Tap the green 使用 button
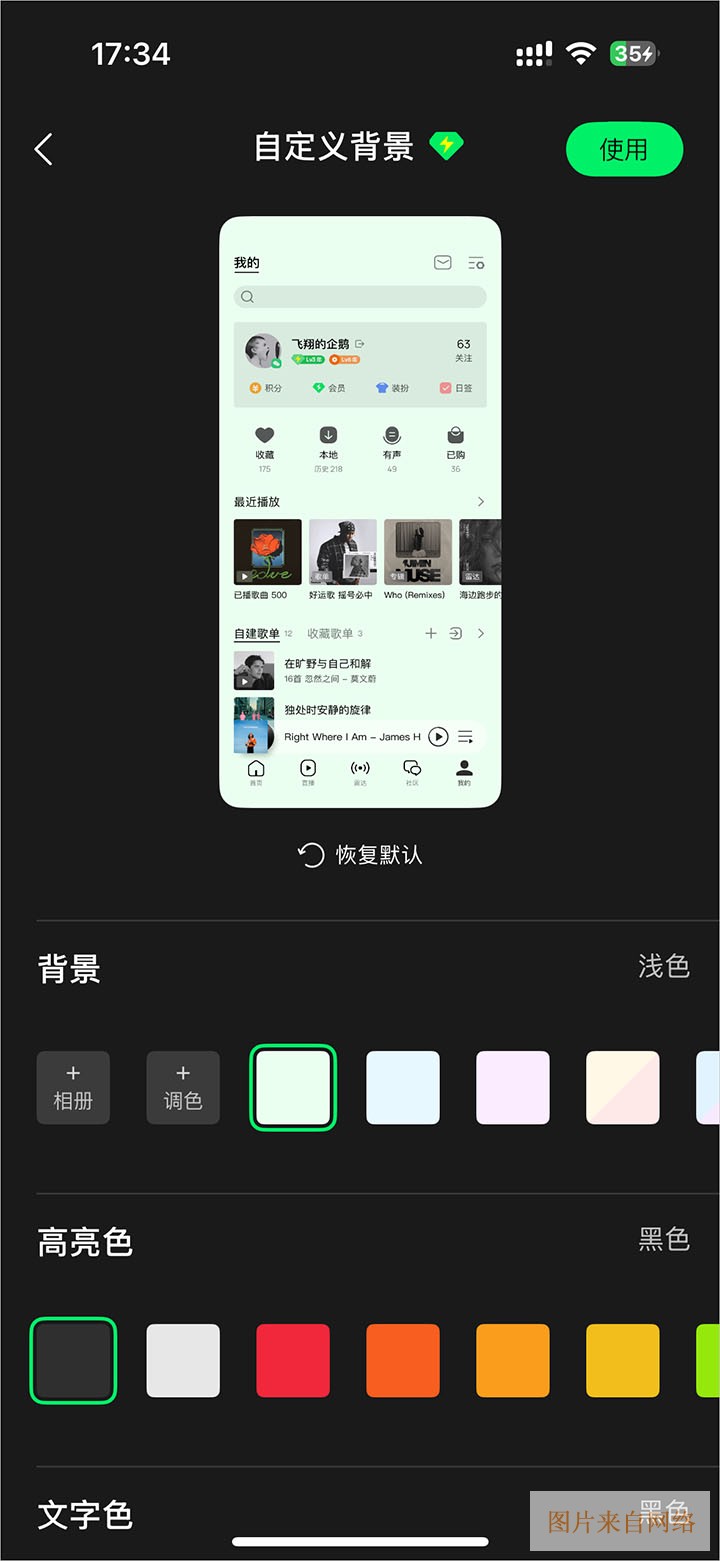Image resolution: width=720 pixels, height=1561 pixels. point(624,150)
